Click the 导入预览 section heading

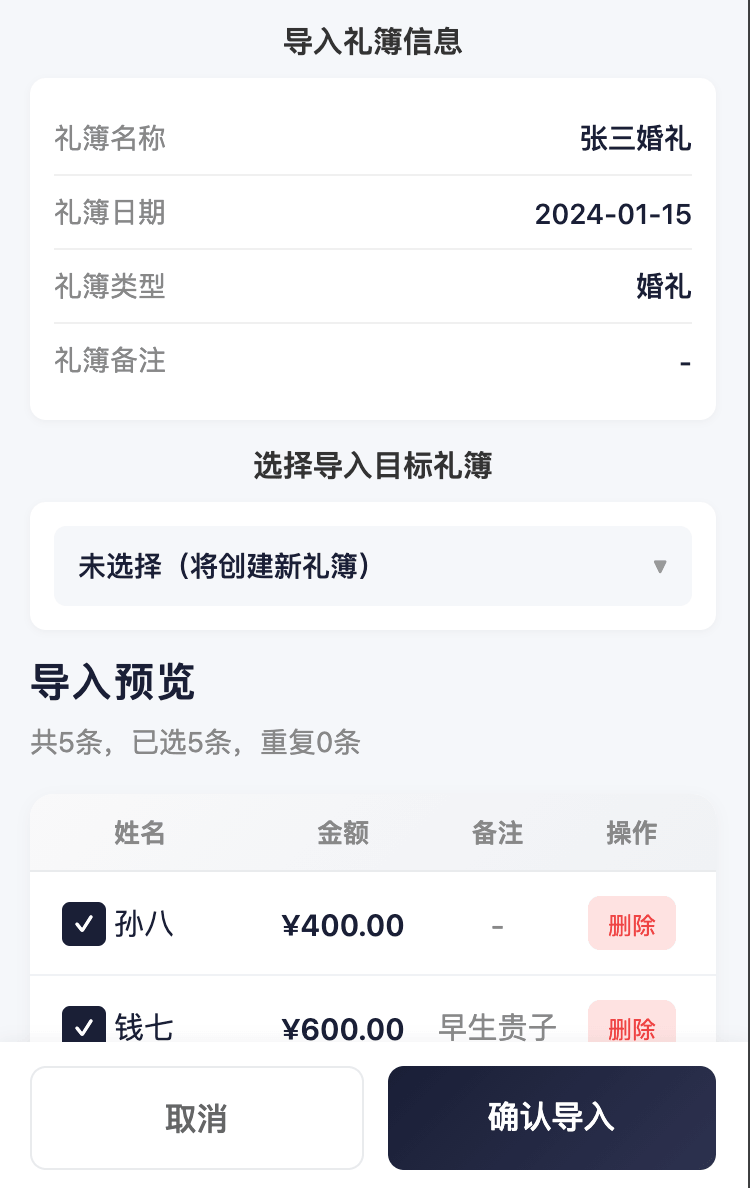click(113, 683)
